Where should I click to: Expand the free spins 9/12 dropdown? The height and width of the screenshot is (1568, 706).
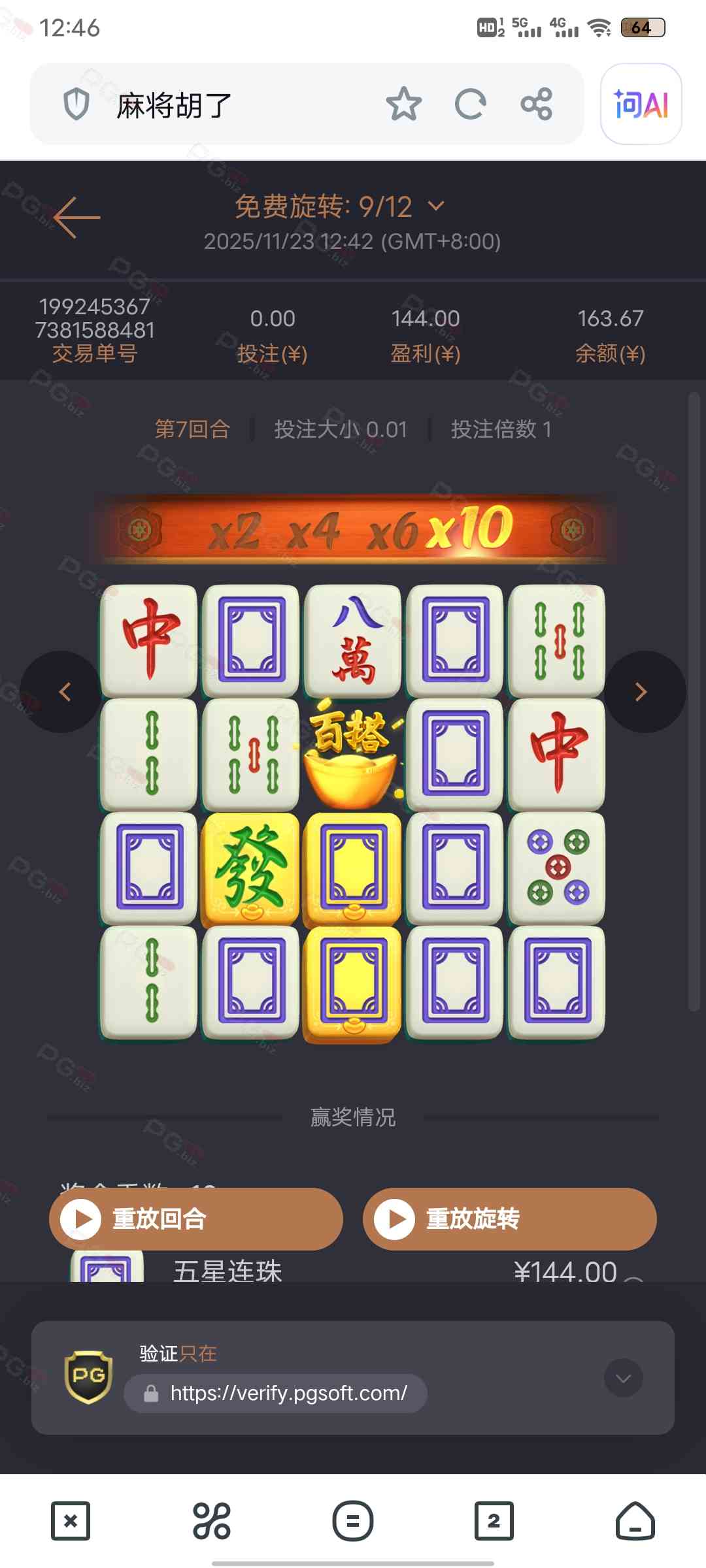[x=436, y=206]
